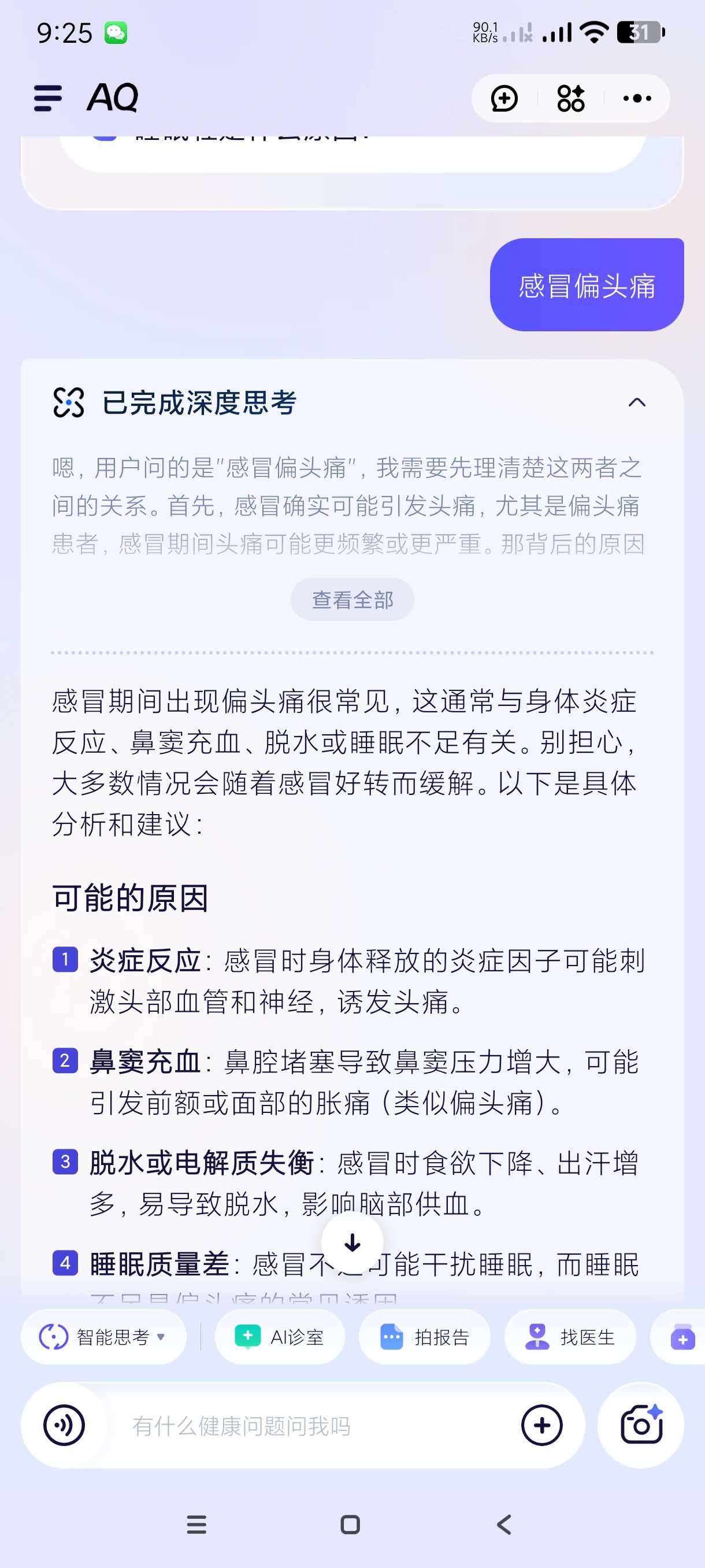Open 找医生 chip
Image resolution: width=705 pixels, height=1568 pixels.
coord(570,1337)
